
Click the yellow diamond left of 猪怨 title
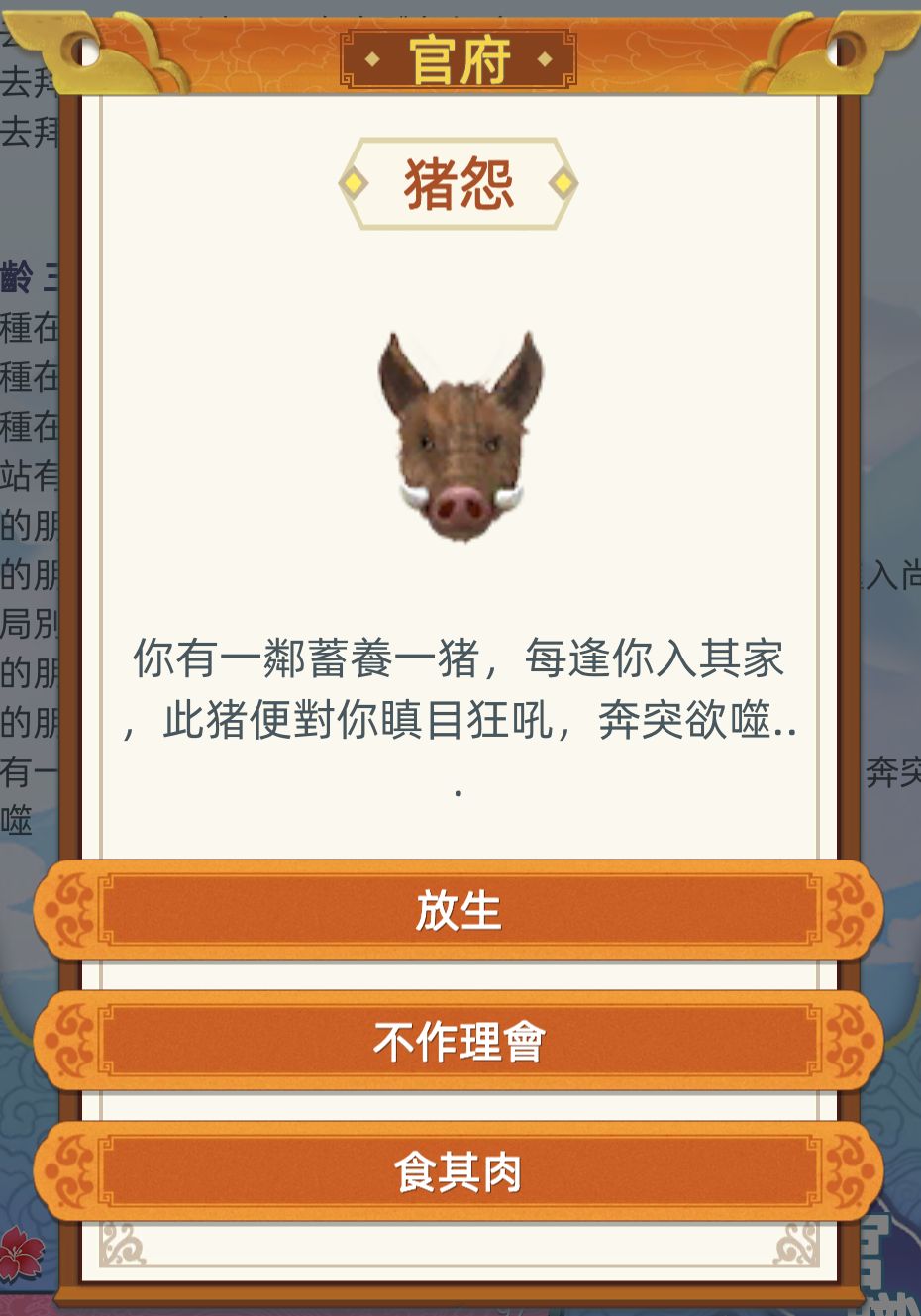point(352,183)
